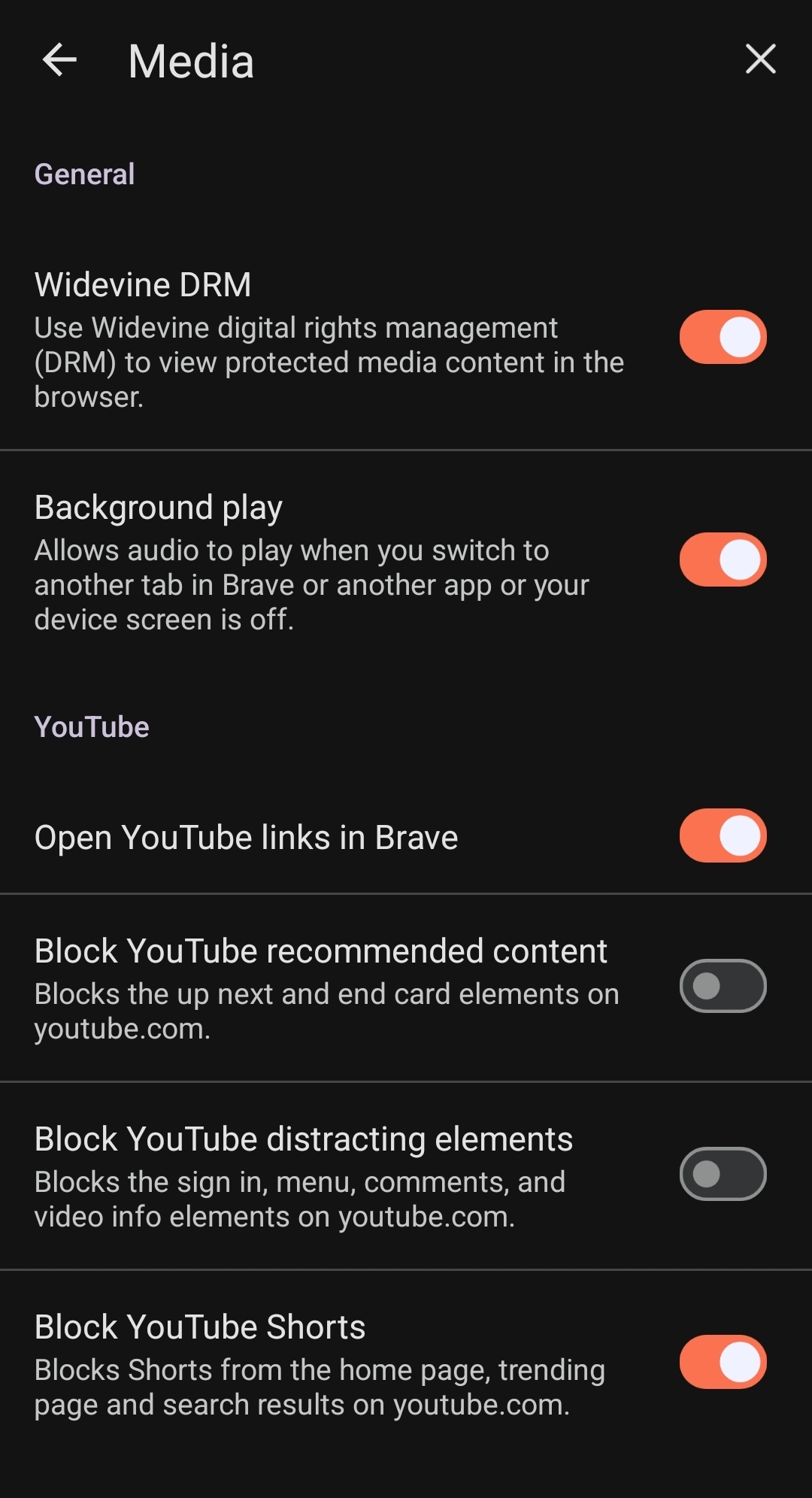Close the Media settings screen

pyautogui.click(x=760, y=59)
